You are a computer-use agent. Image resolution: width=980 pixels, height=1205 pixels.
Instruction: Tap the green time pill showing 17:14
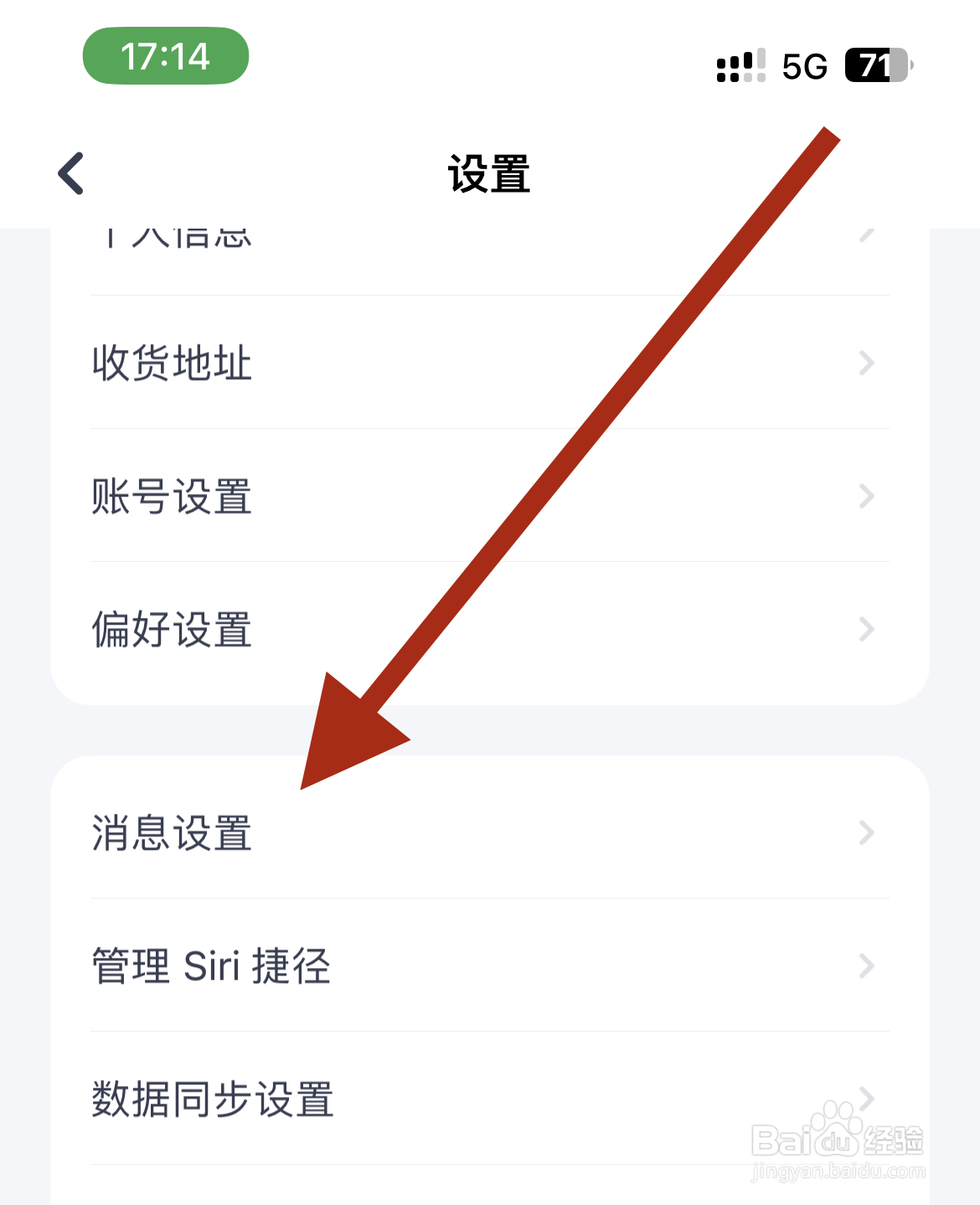[x=165, y=55]
